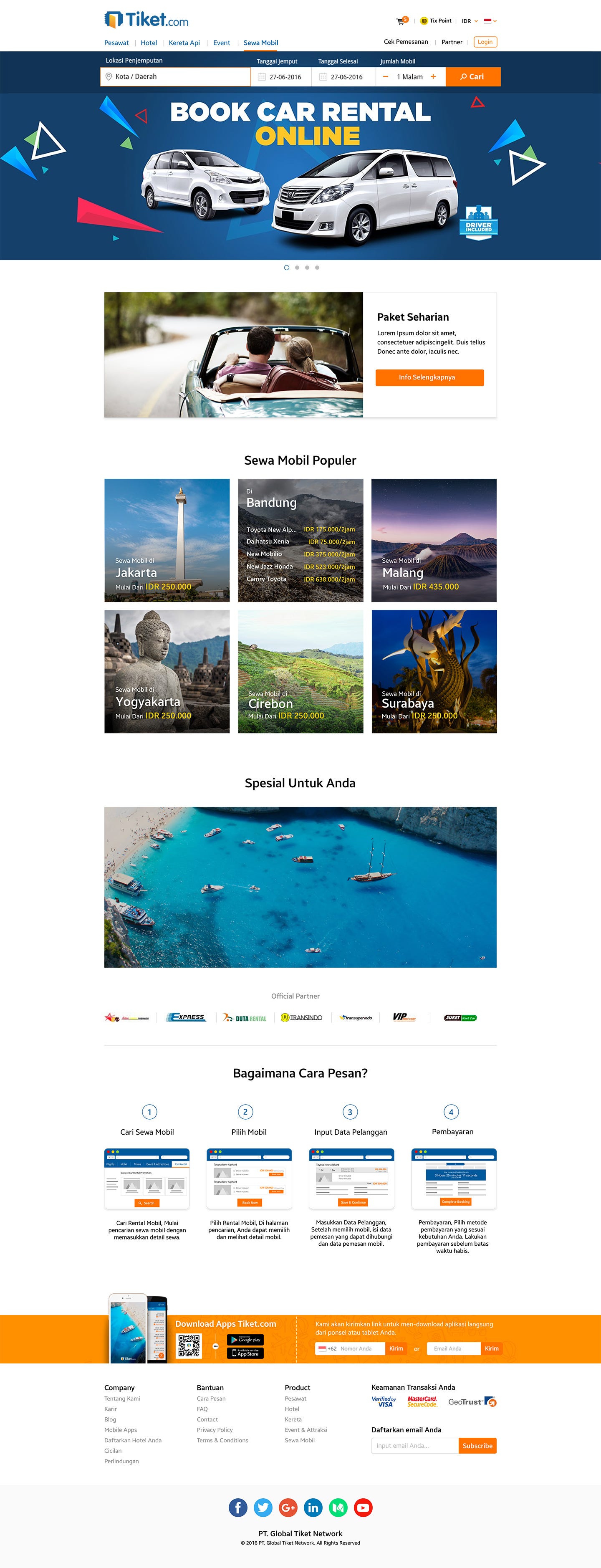Open the Kereta Api tab

tap(184, 43)
